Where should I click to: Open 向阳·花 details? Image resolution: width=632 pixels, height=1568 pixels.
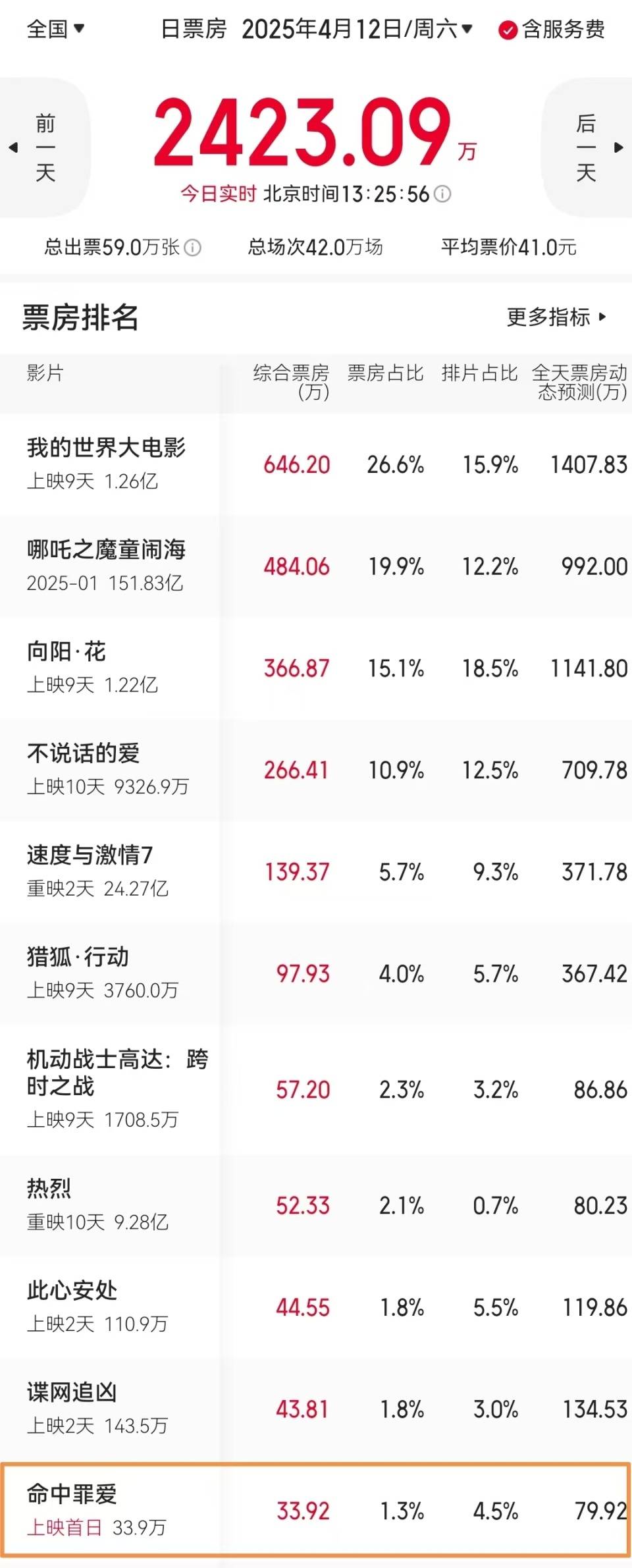(66, 652)
